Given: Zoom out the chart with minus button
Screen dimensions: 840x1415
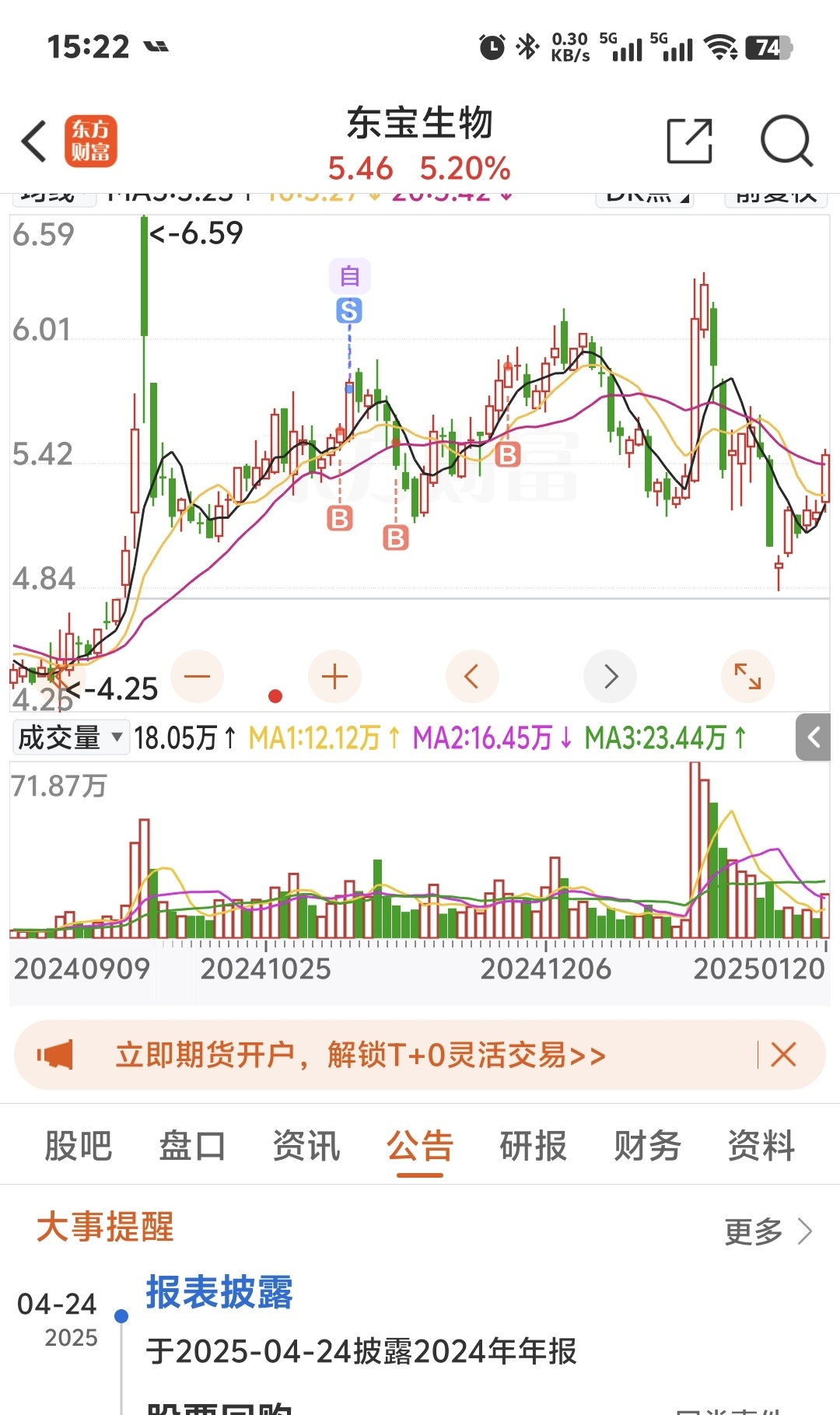Looking at the screenshot, I should click(x=197, y=677).
